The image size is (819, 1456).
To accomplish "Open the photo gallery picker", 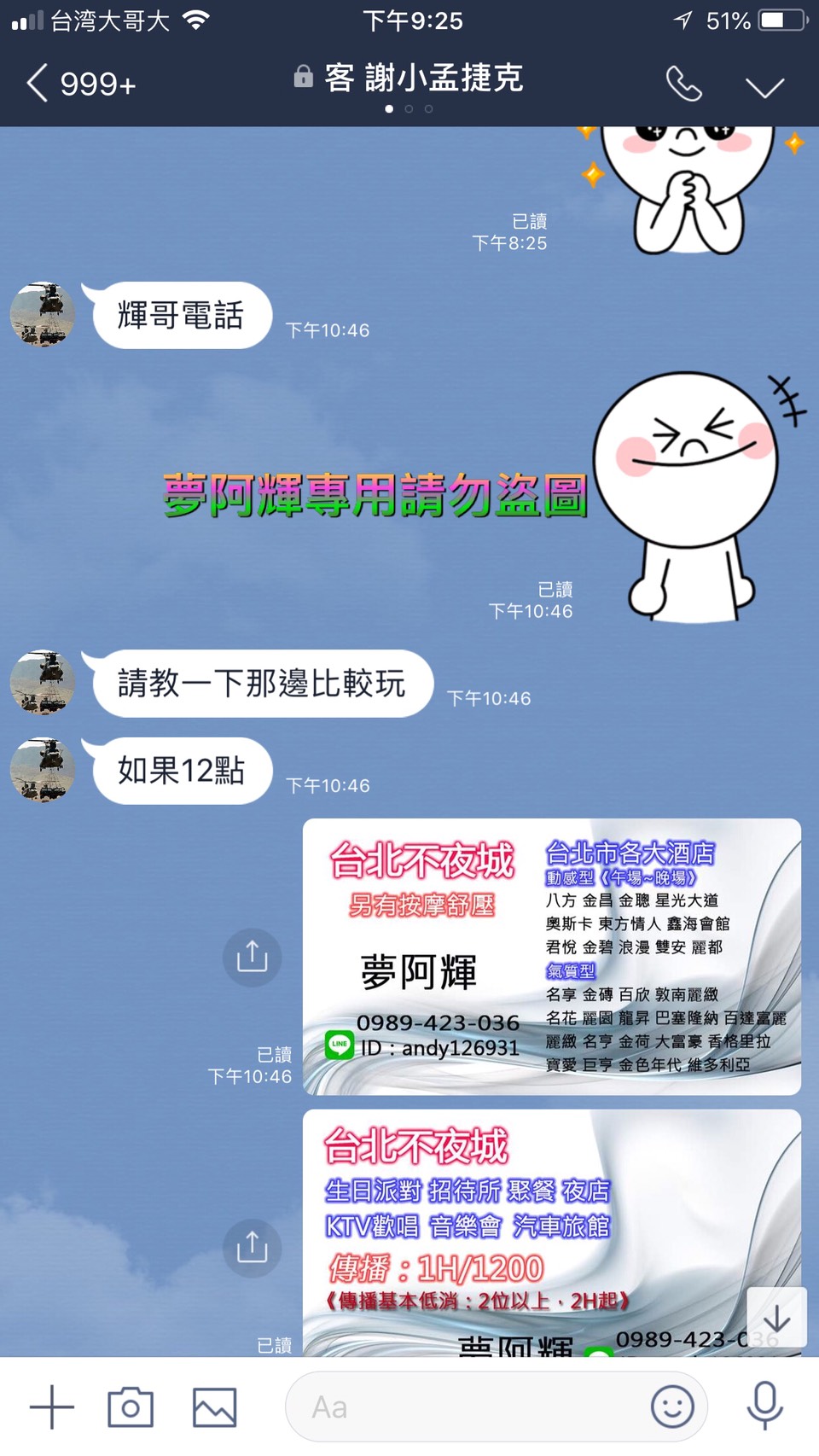I will (214, 1406).
